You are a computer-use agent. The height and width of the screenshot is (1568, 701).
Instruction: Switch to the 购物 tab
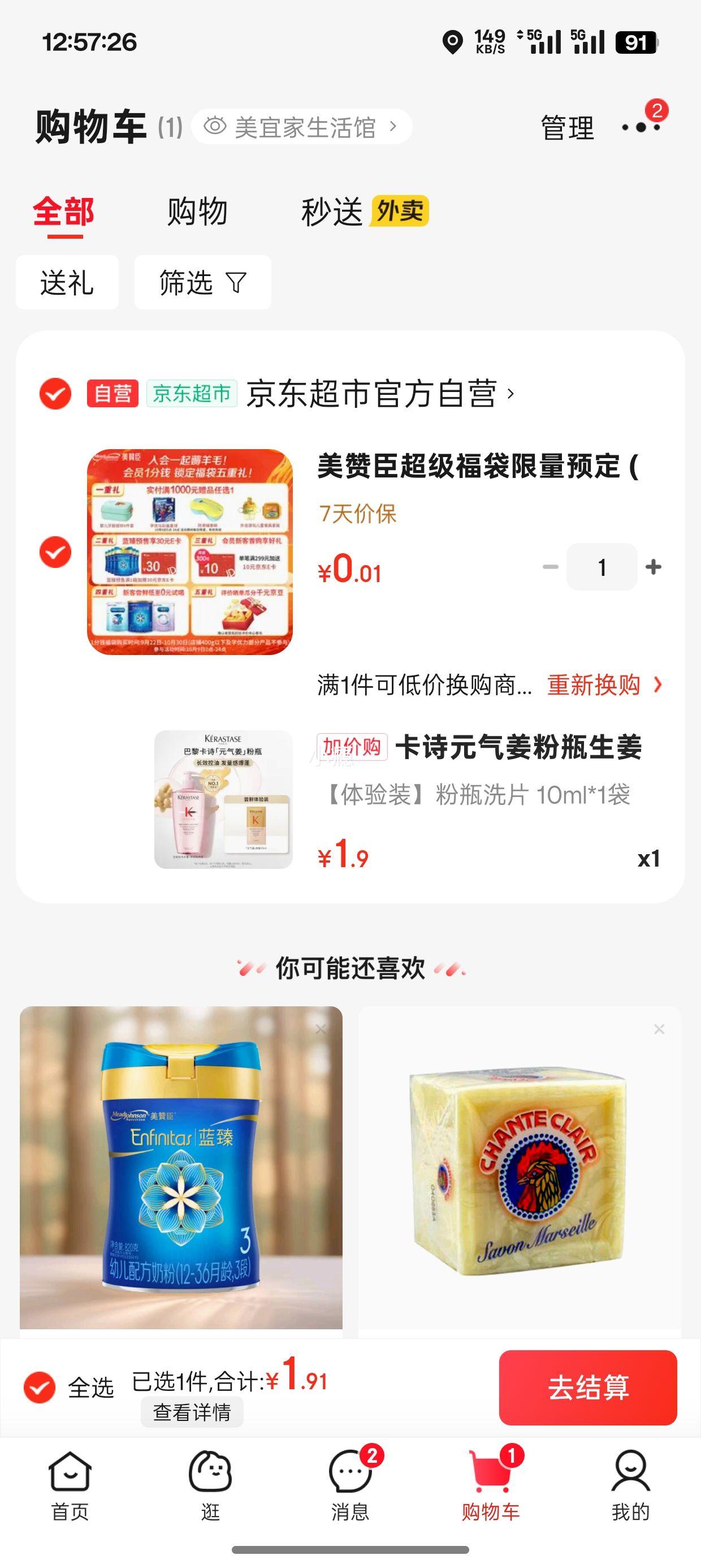pyautogui.click(x=197, y=212)
